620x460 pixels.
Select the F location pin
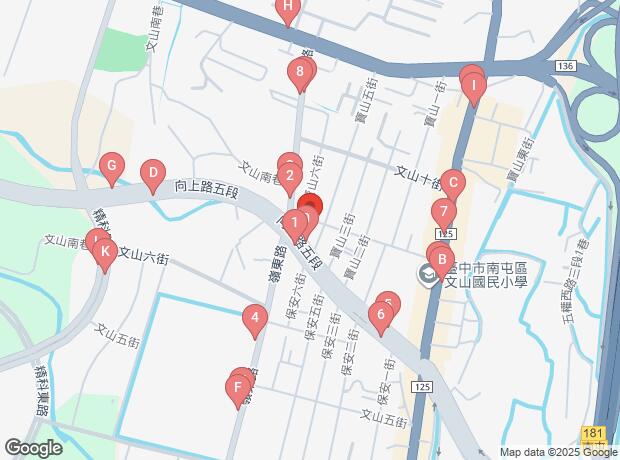pos(238,388)
